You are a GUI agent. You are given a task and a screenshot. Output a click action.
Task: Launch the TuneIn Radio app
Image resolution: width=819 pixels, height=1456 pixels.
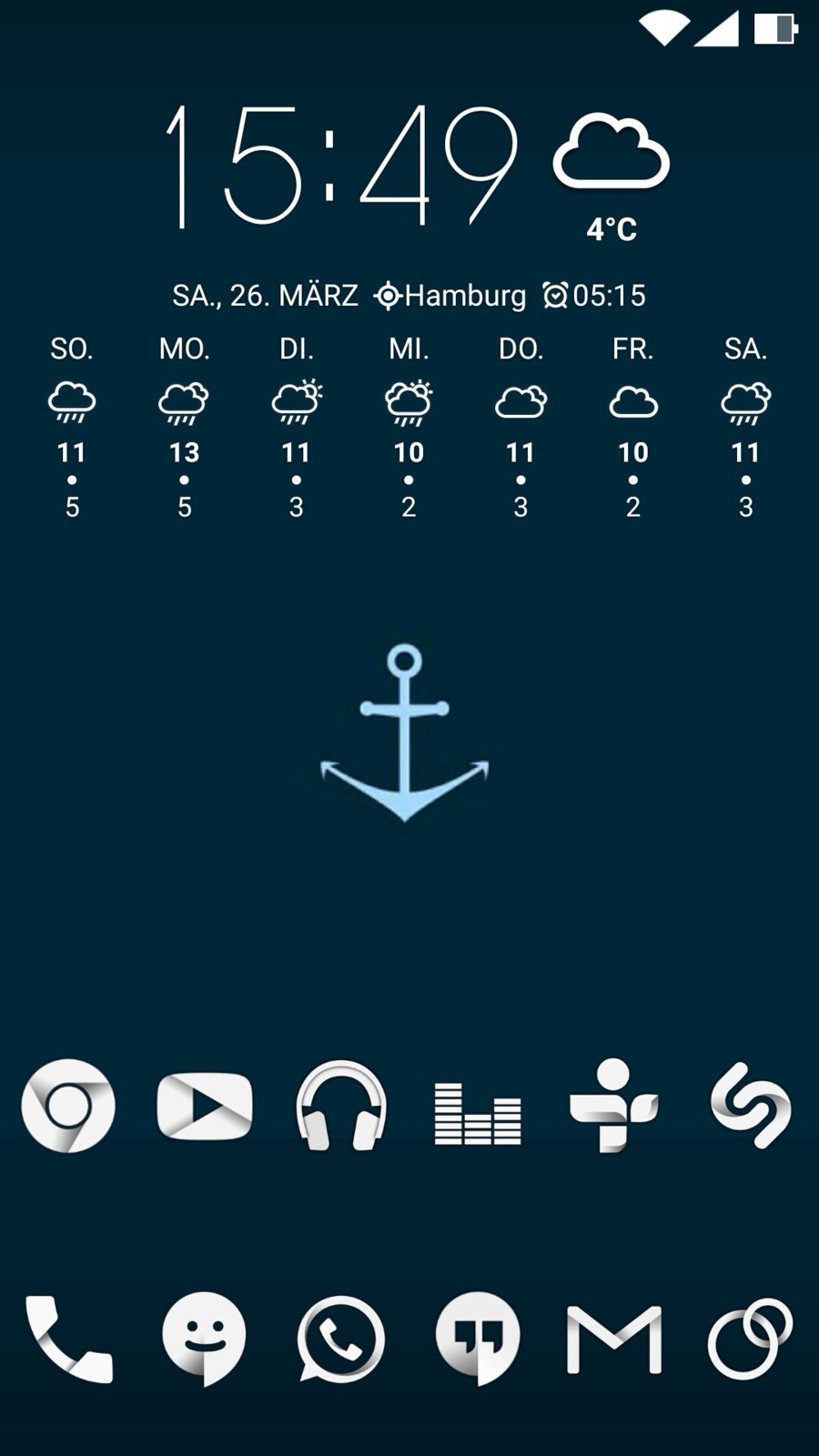point(614,1106)
